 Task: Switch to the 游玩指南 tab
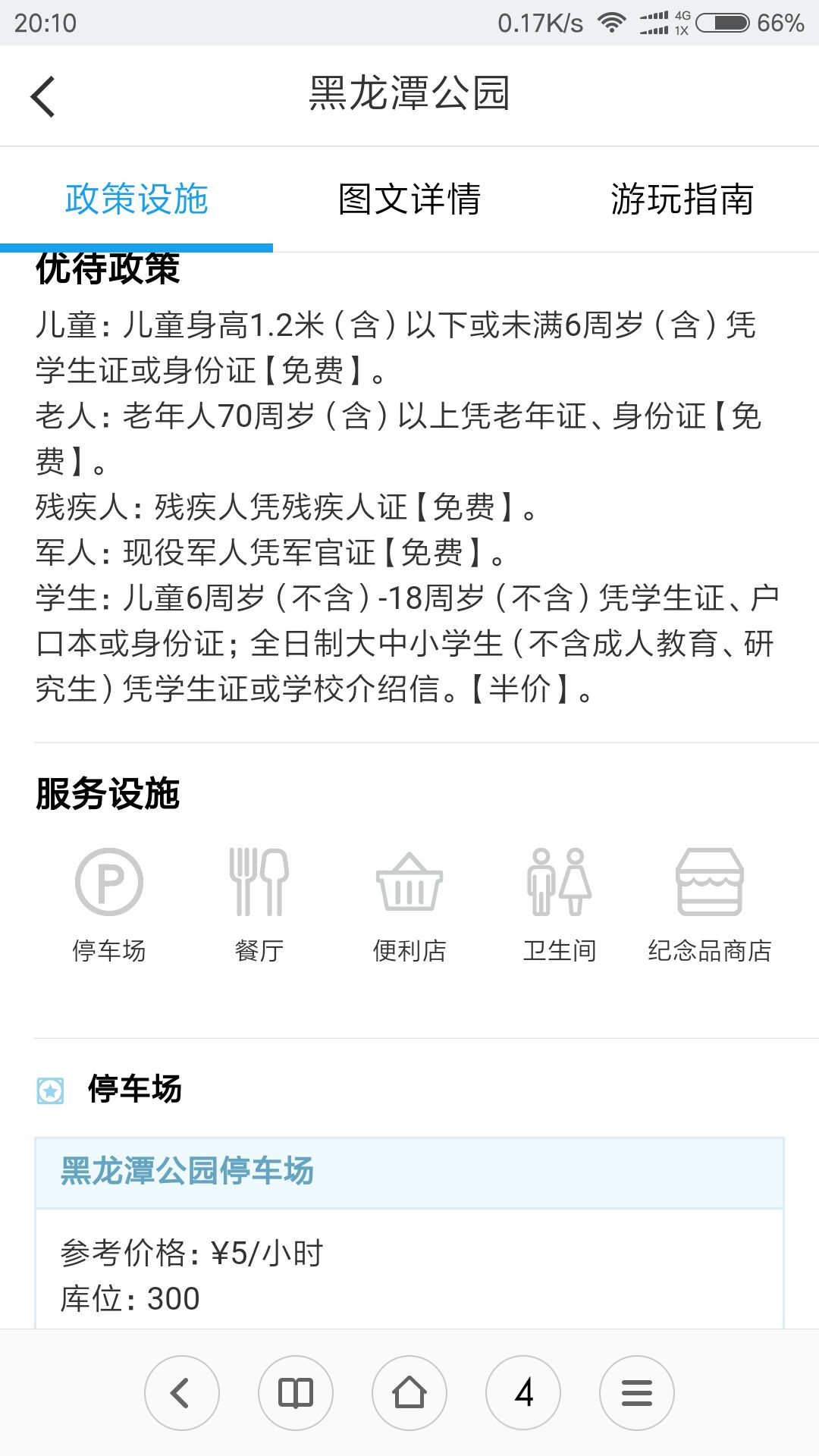coord(682,199)
